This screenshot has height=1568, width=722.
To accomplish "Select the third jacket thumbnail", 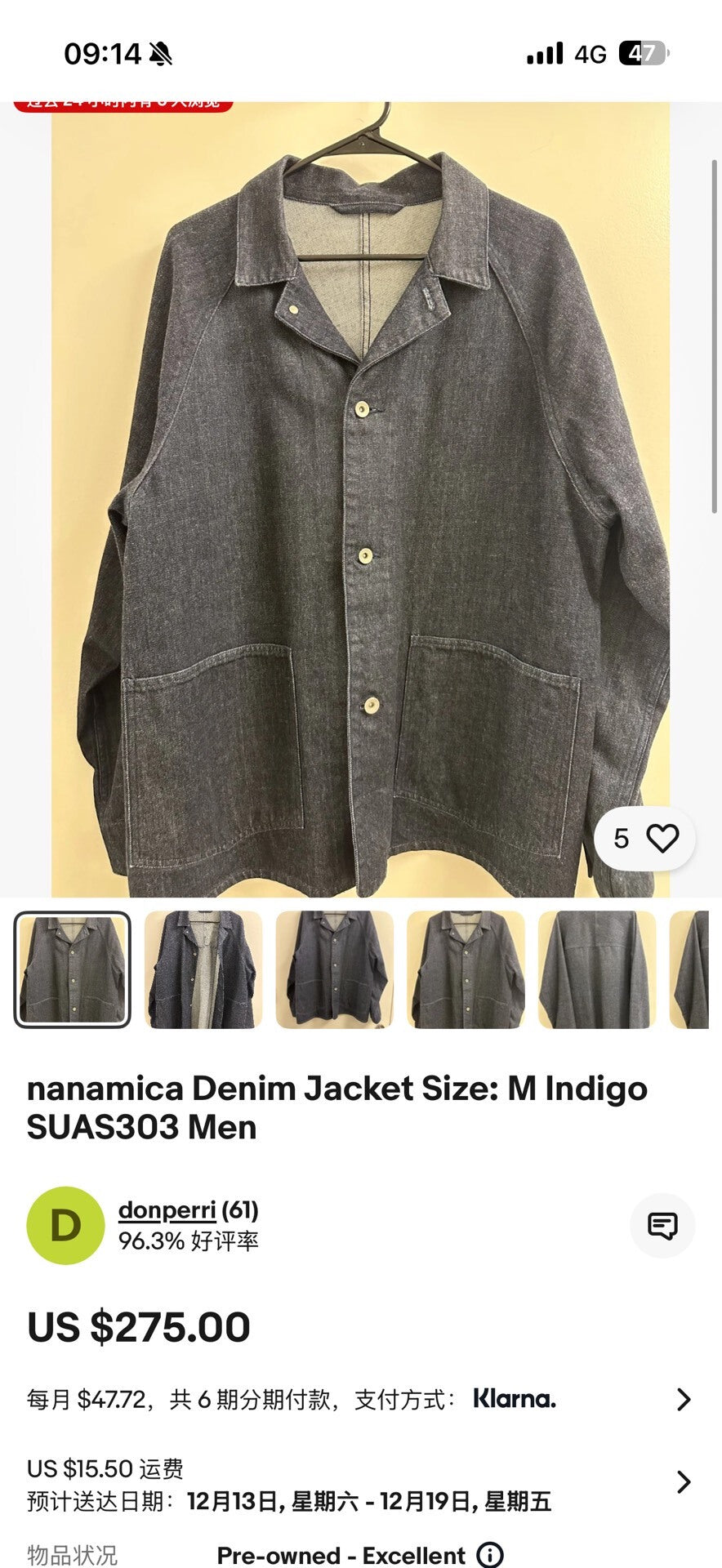I will tap(335, 969).
